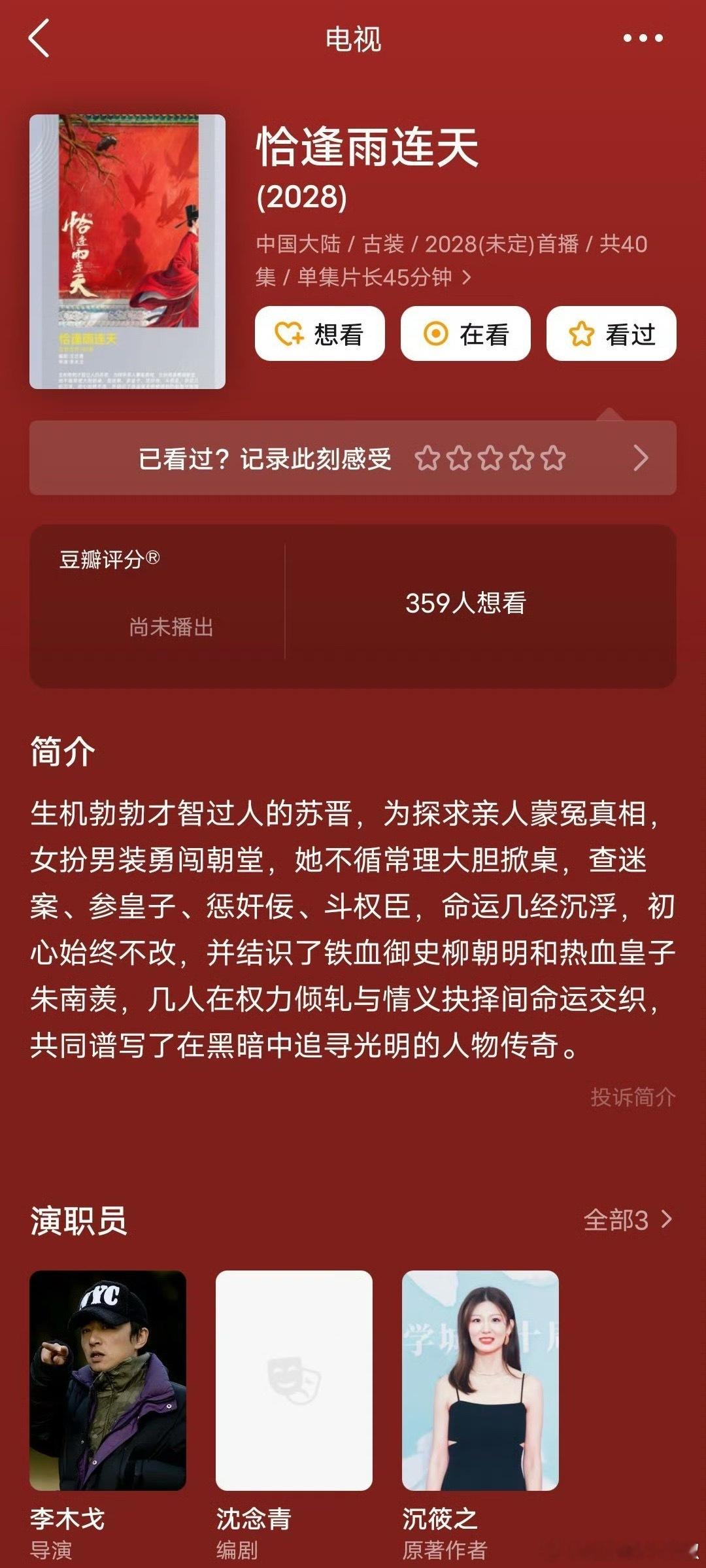This screenshot has width=706, height=1568.
Task: Tap the heart icon on 想看 button
Action: 288,333
